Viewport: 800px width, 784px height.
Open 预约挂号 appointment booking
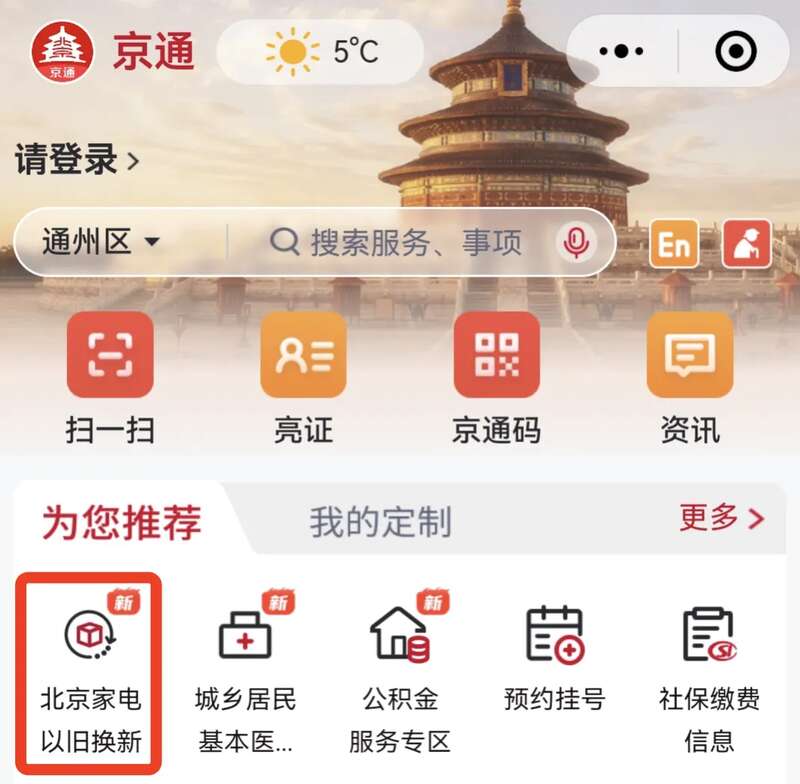coord(554,661)
